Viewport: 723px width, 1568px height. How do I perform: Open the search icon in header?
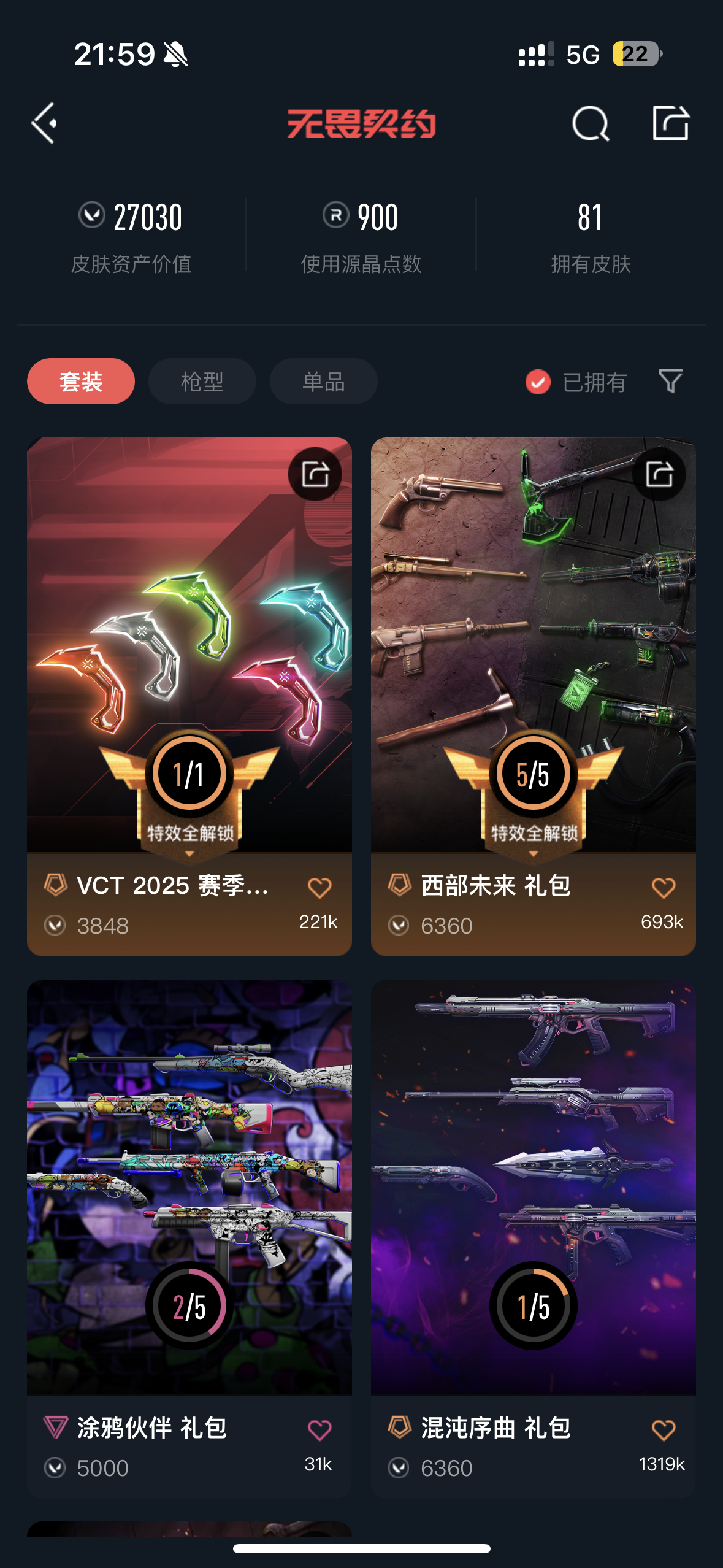pyautogui.click(x=590, y=123)
